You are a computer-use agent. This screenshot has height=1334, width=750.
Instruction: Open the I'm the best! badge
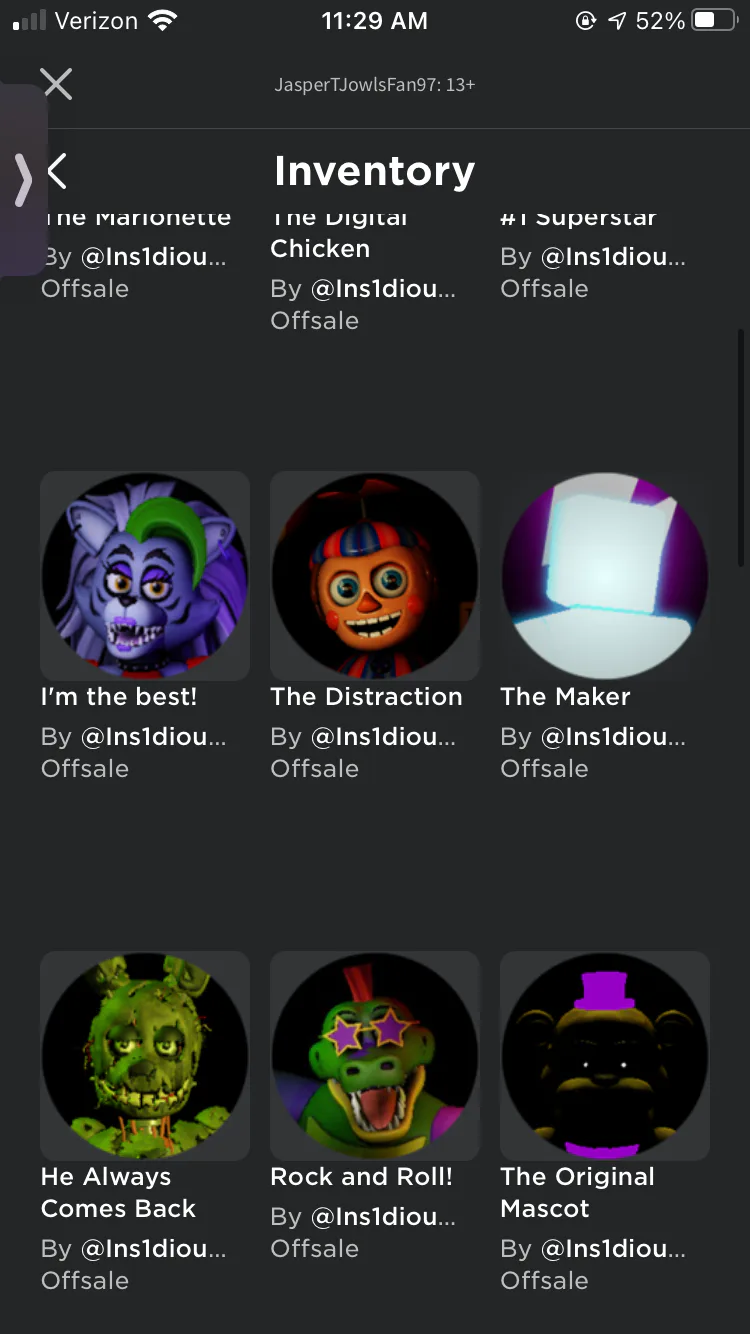point(144,576)
